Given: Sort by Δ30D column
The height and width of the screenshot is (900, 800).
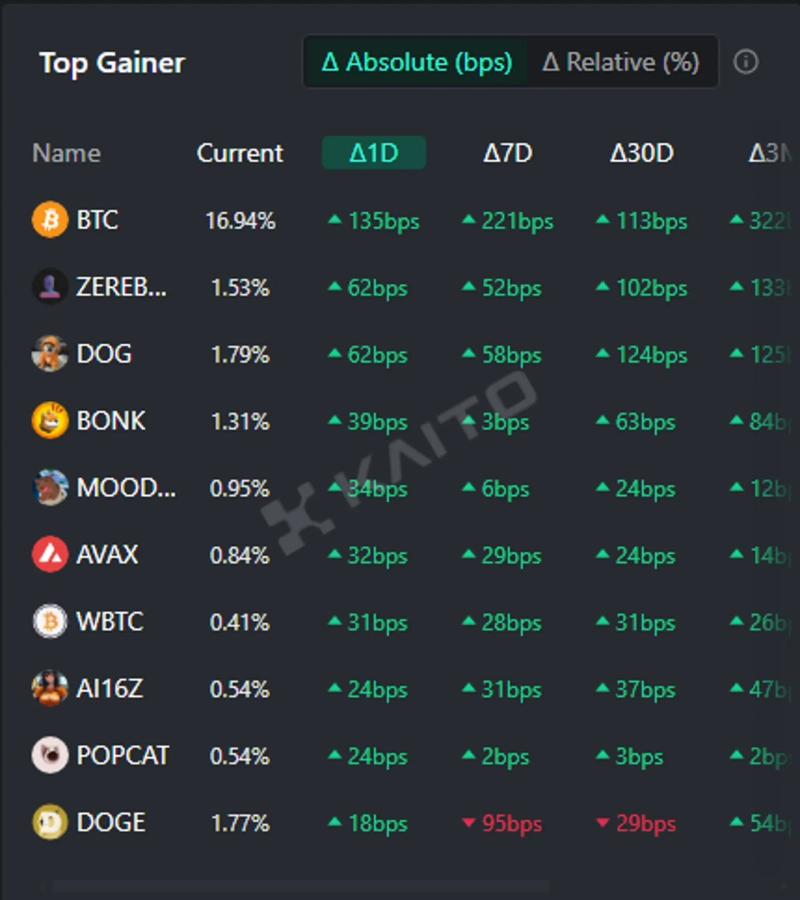Looking at the screenshot, I should [641, 153].
